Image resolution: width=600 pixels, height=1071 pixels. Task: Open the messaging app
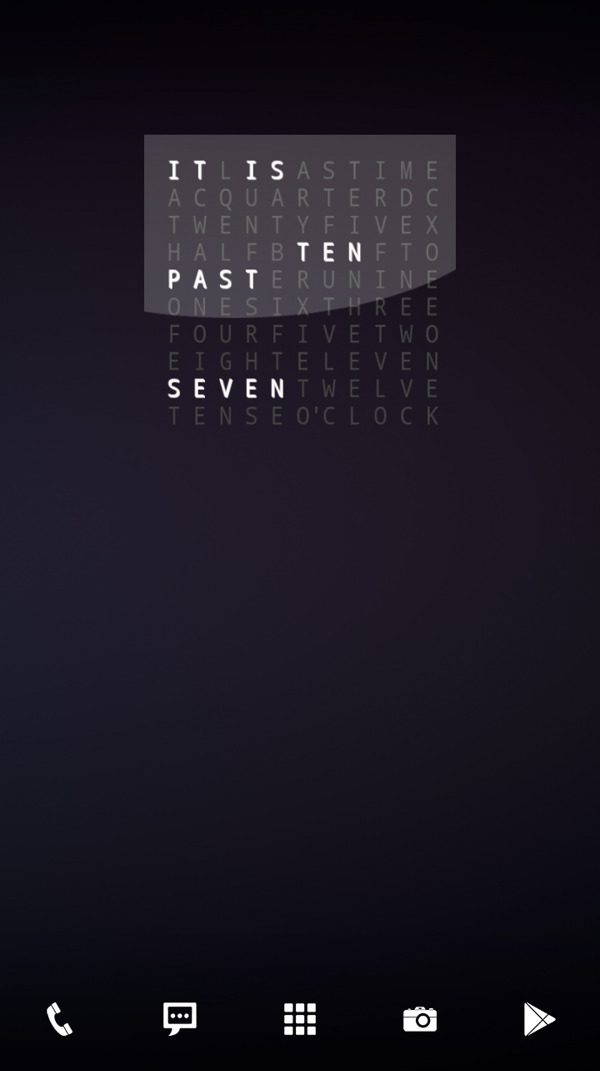(180, 1019)
